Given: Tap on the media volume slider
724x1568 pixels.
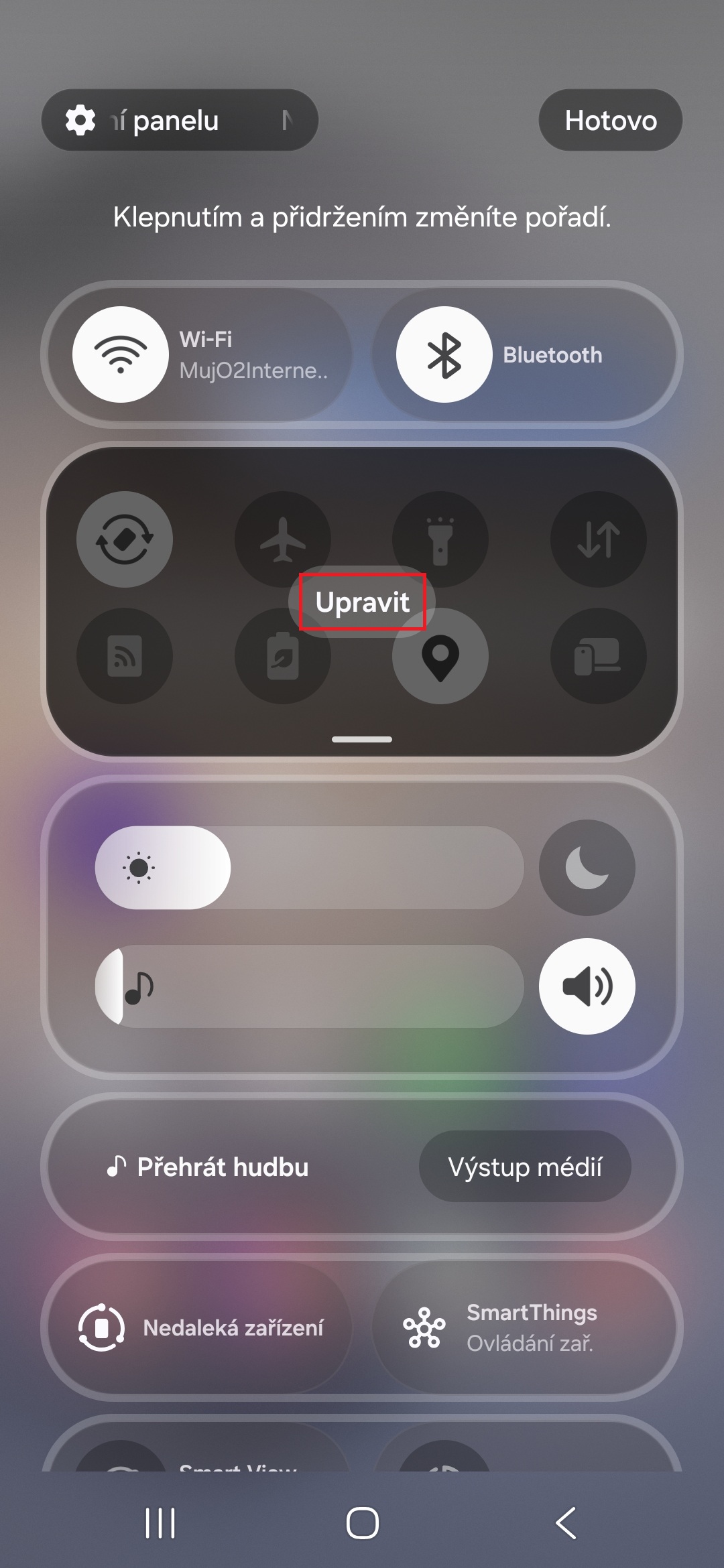Looking at the screenshot, I should point(308,986).
